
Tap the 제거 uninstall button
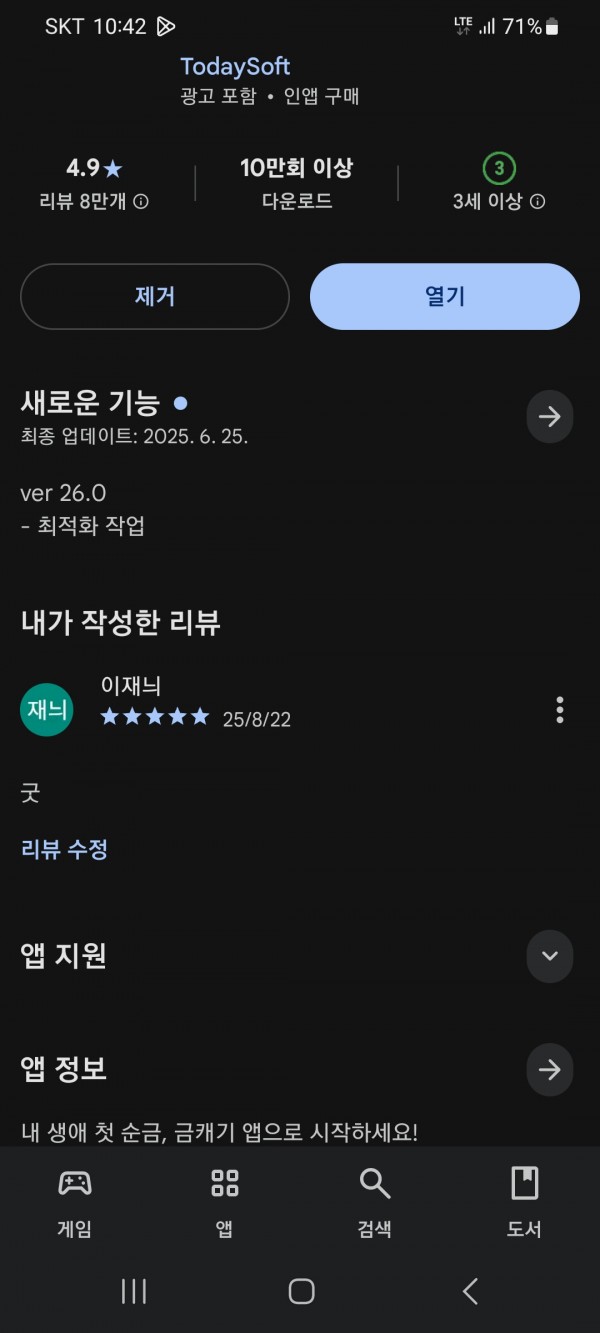pos(155,296)
